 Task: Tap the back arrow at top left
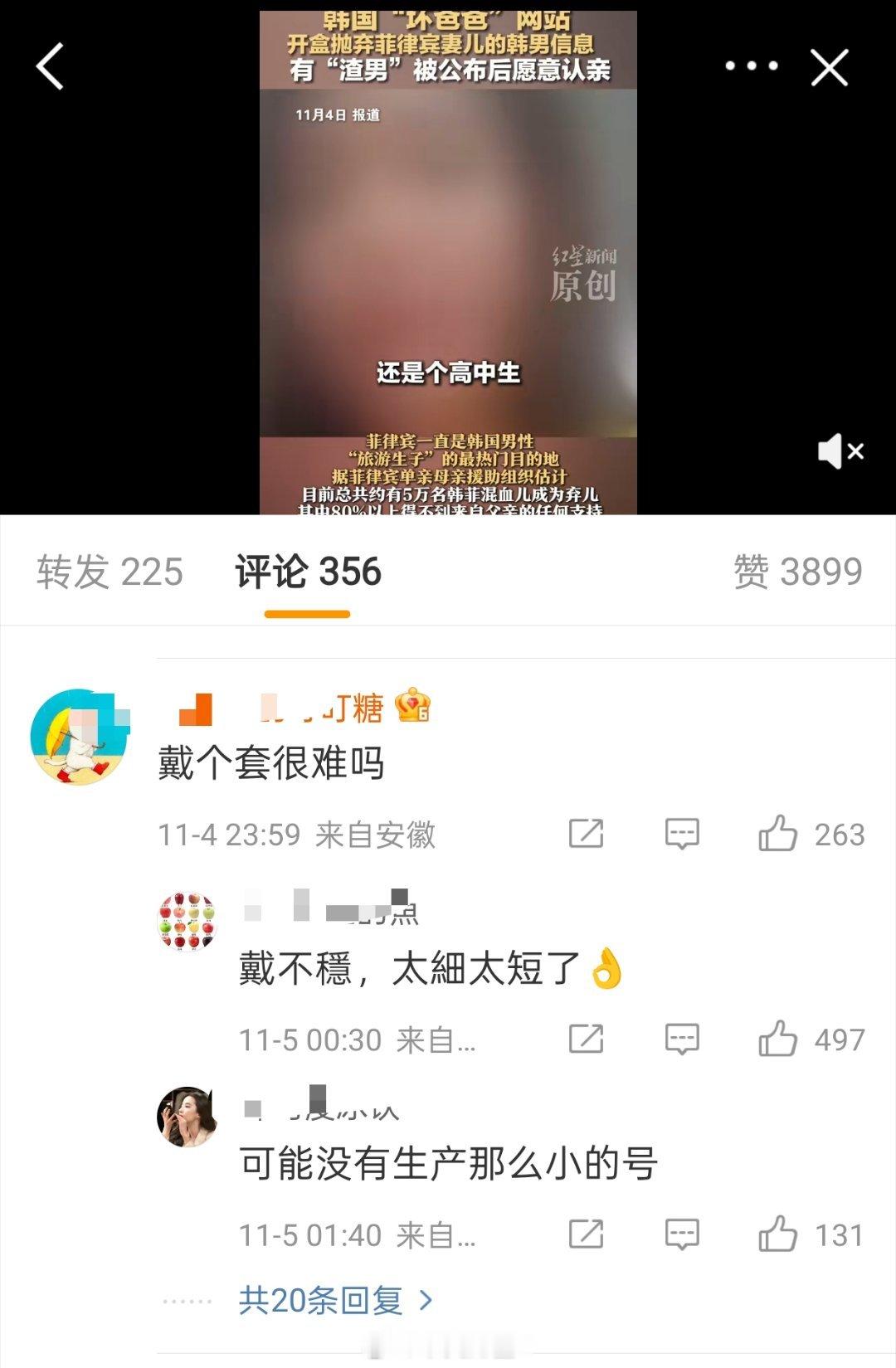(x=50, y=68)
